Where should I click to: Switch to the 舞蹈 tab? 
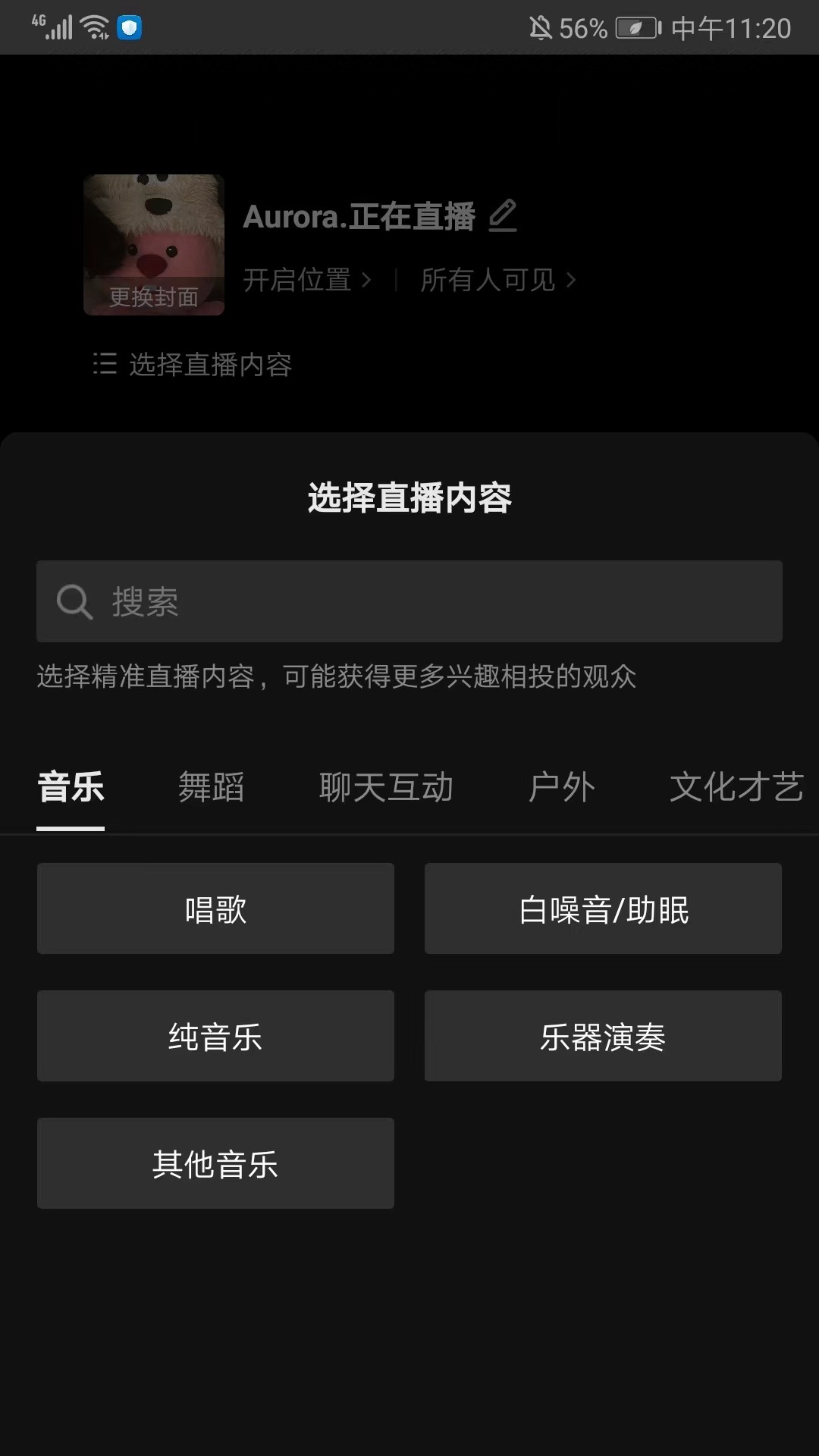point(211,788)
